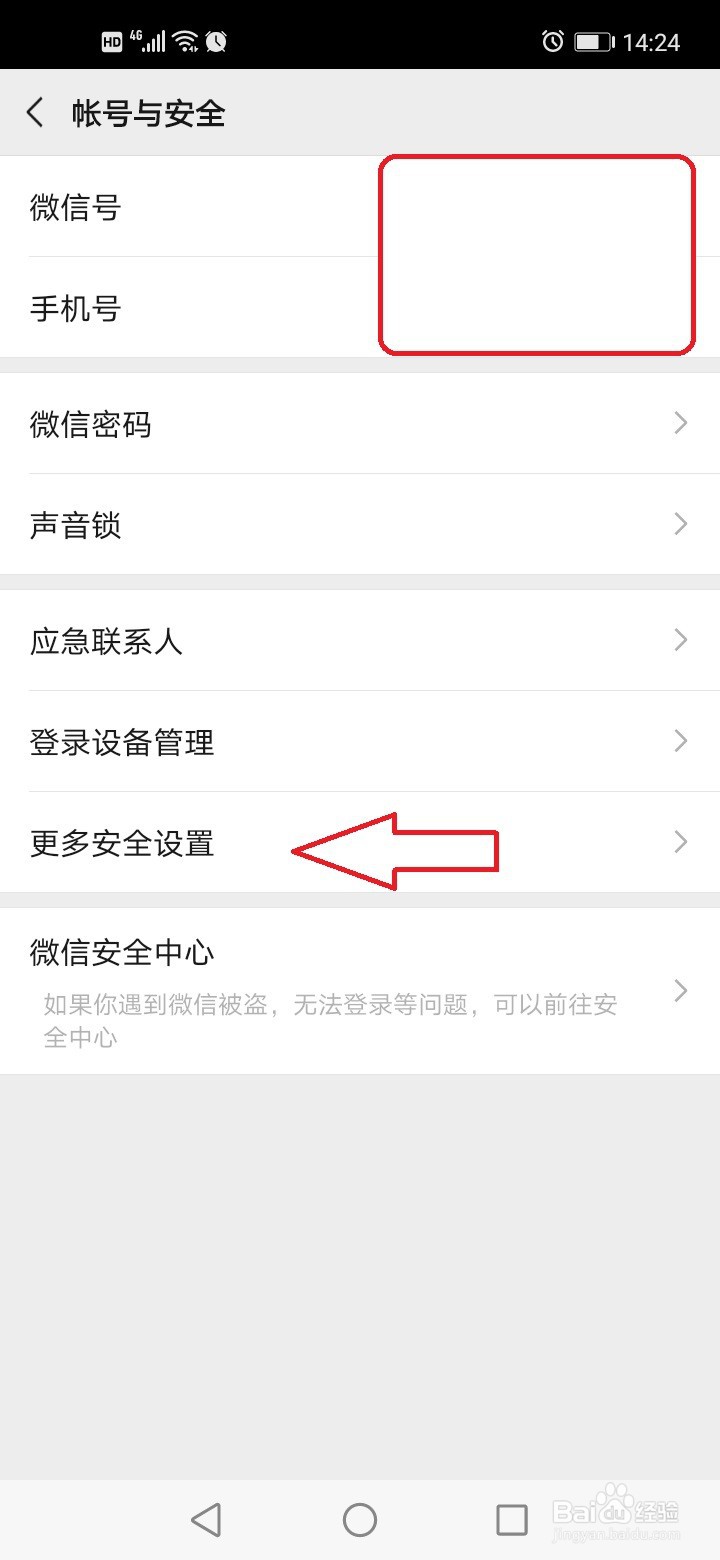Tap the red highlighted rectangle area

click(536, 255)
